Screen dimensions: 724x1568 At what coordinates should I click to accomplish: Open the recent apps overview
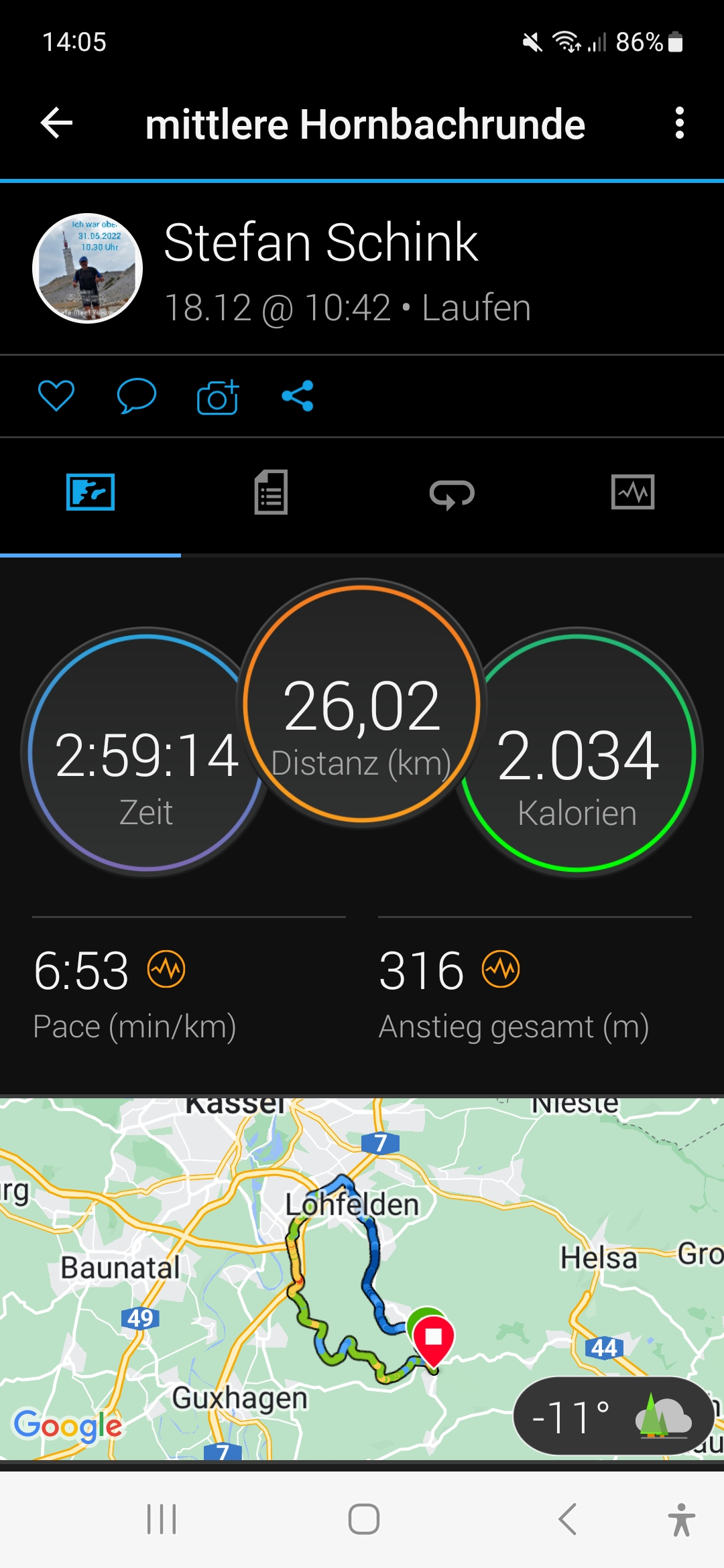(162, 1518)
